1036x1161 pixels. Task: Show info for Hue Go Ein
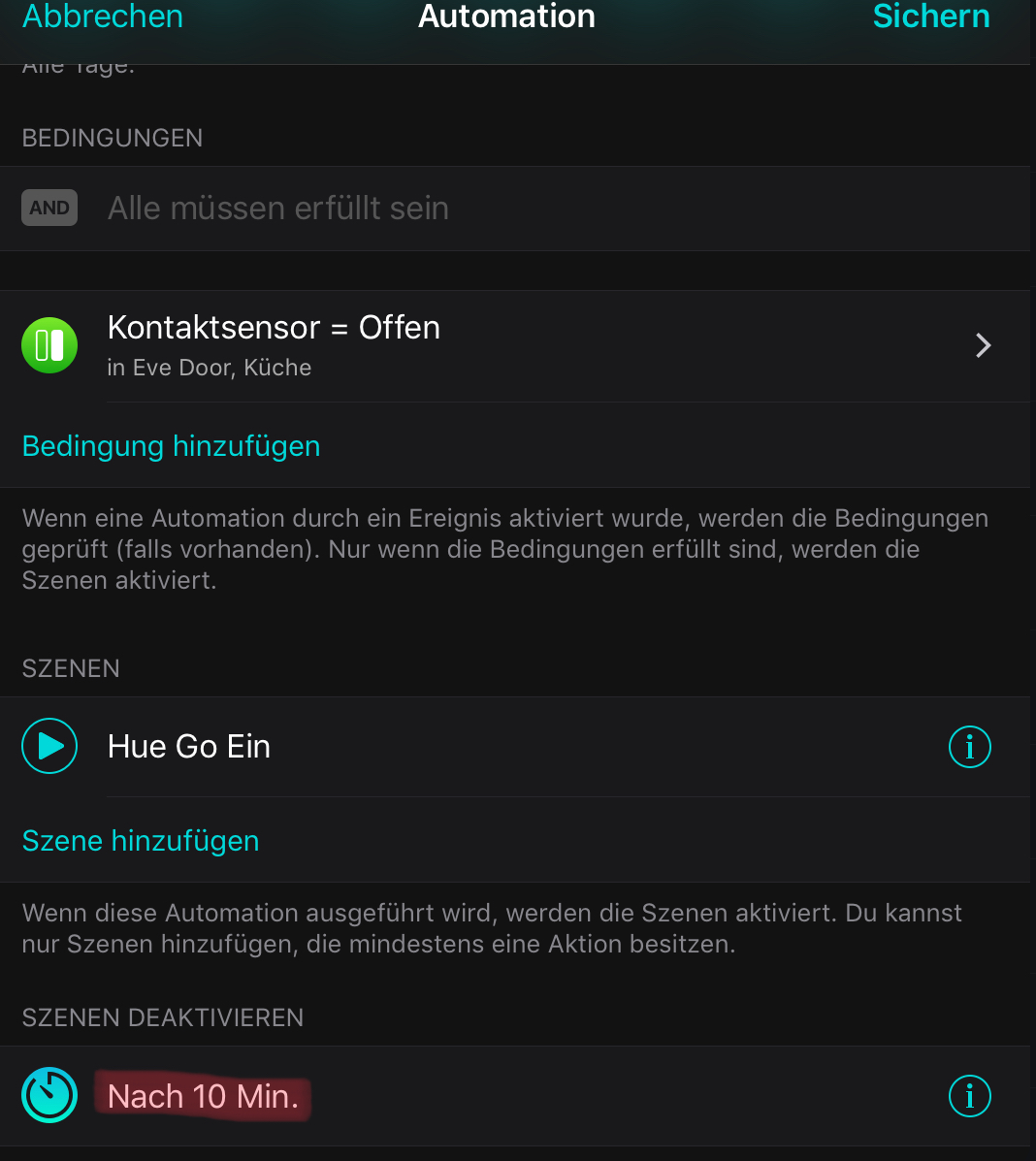969,747
